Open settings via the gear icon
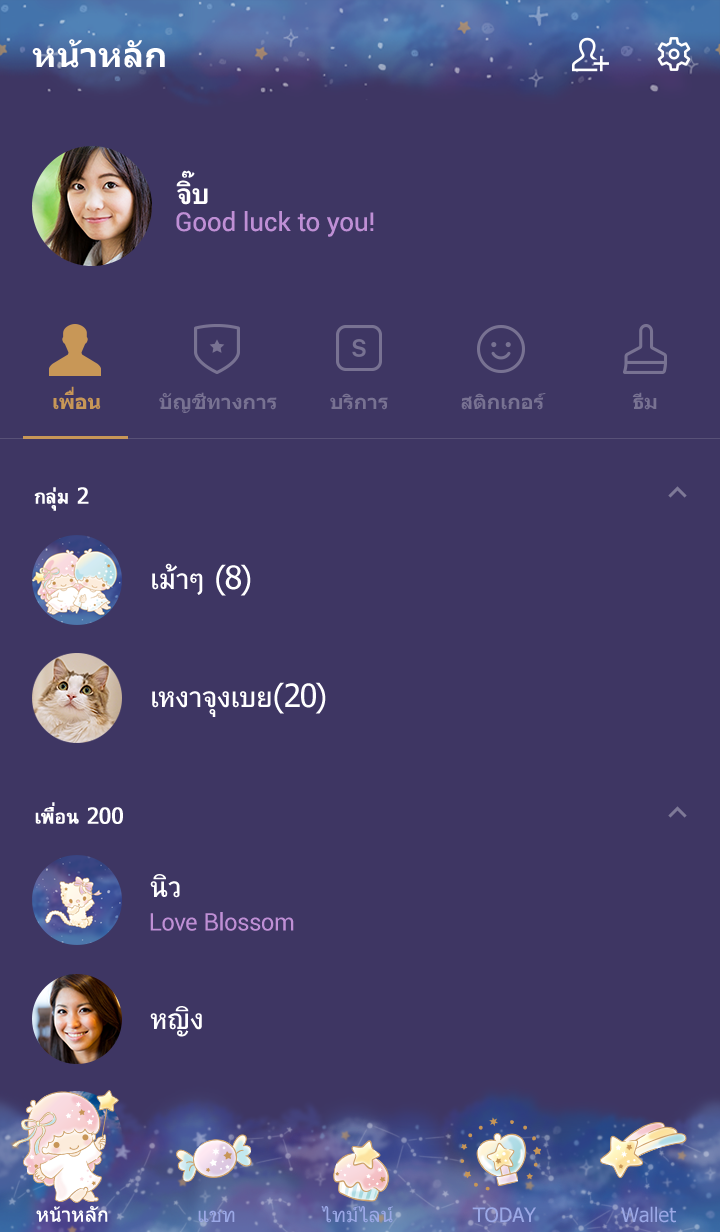The height and width of the screenshot is (1232, 720). click(x=674, y=55)
